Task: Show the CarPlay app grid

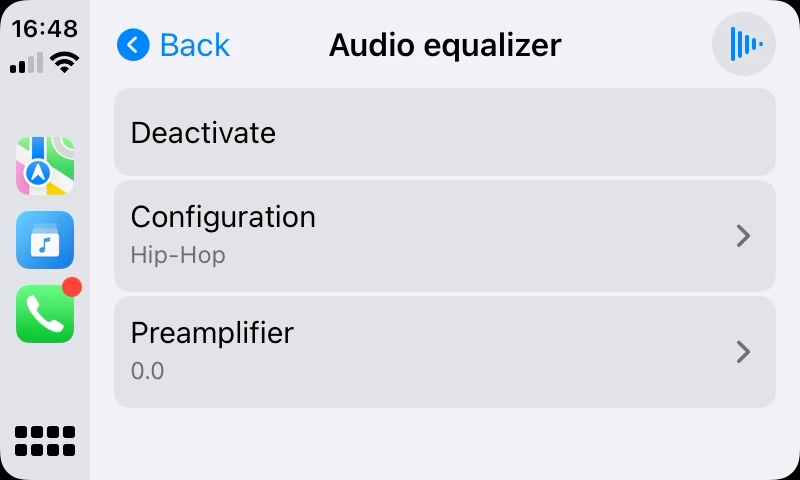Action: 45,441
